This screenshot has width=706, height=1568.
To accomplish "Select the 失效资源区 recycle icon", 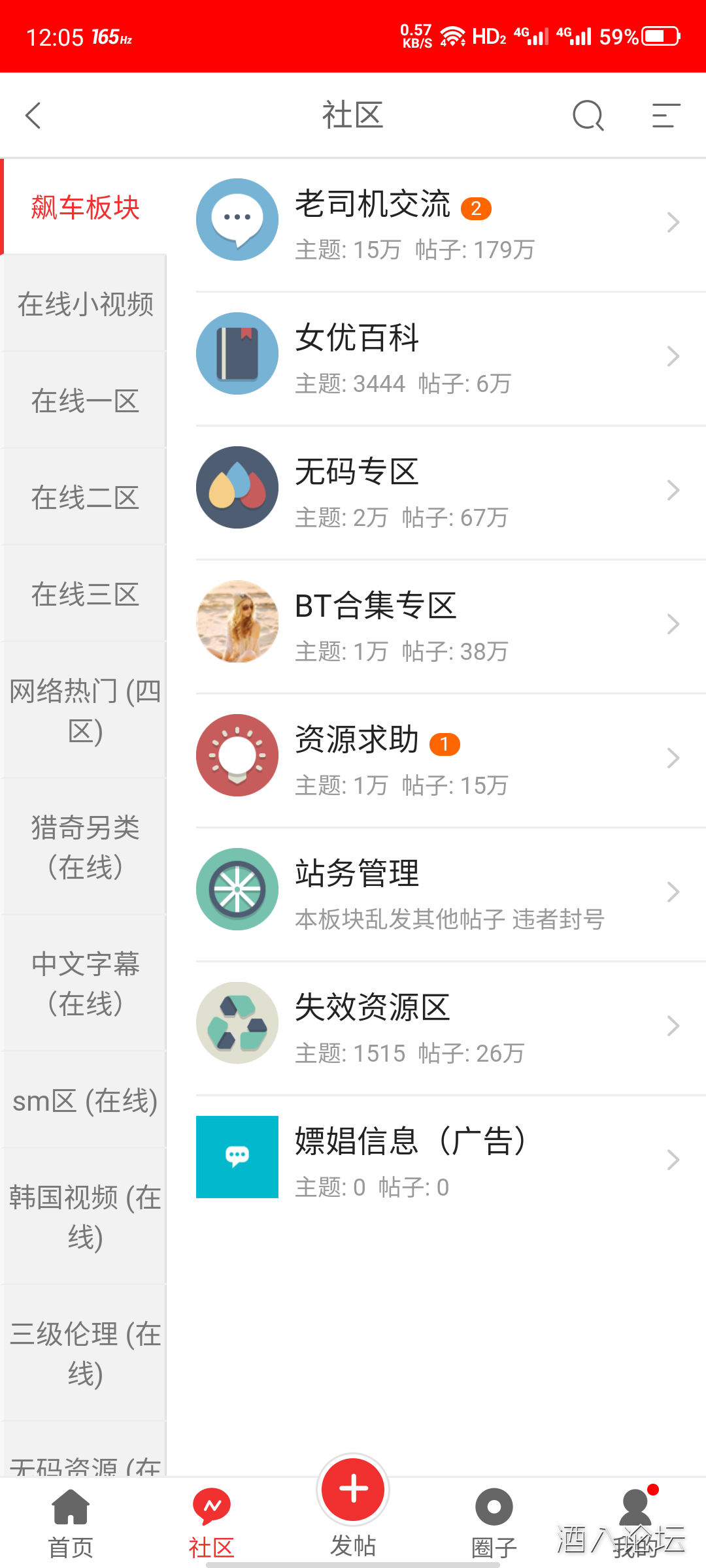I will tap(237, 1022).
